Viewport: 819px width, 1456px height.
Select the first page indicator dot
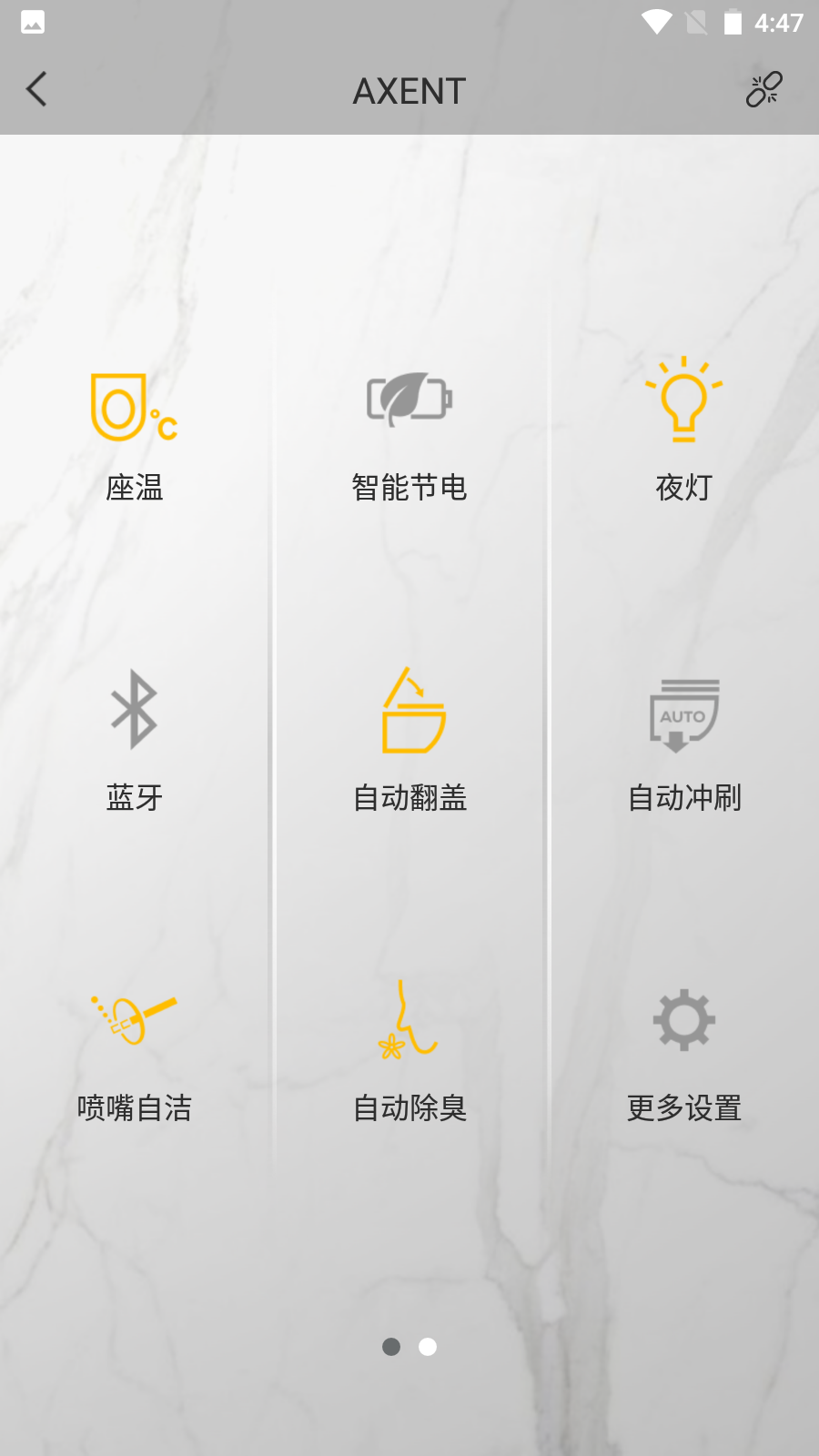coord(391,1347)
